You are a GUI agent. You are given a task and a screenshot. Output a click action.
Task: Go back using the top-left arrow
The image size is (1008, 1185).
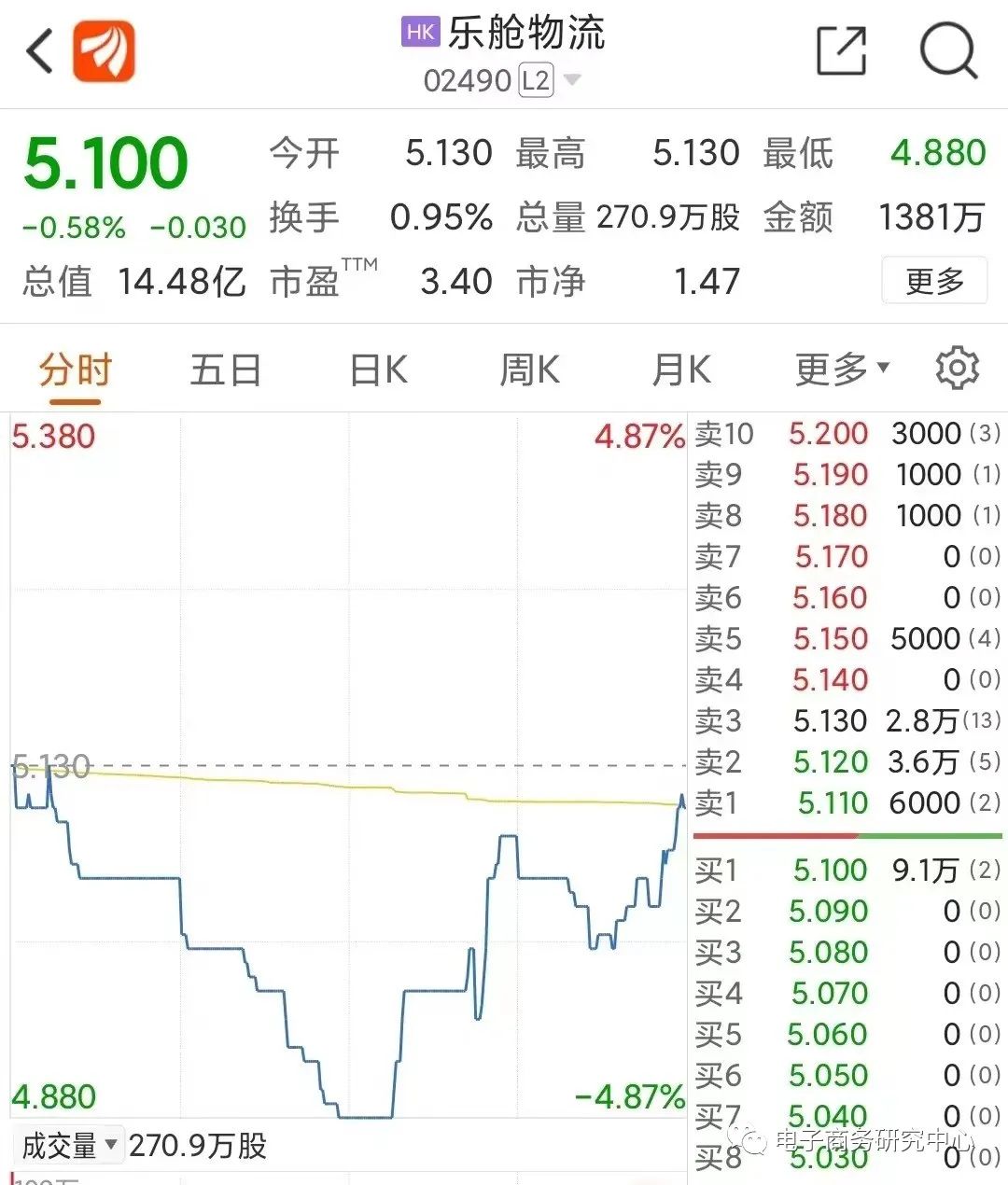[39, 51]
